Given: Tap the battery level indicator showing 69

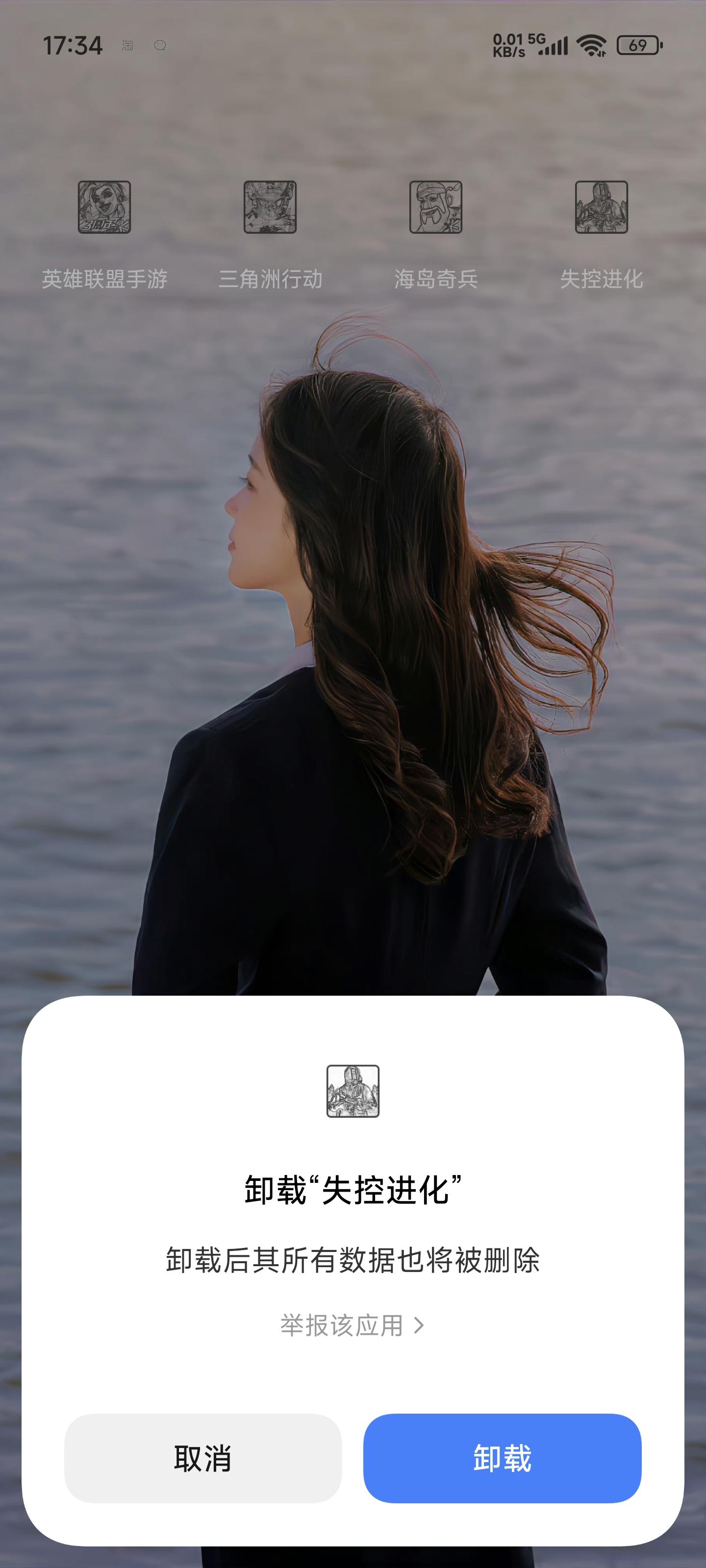Looking at the screenshot, I should click(x=637, y=45).
